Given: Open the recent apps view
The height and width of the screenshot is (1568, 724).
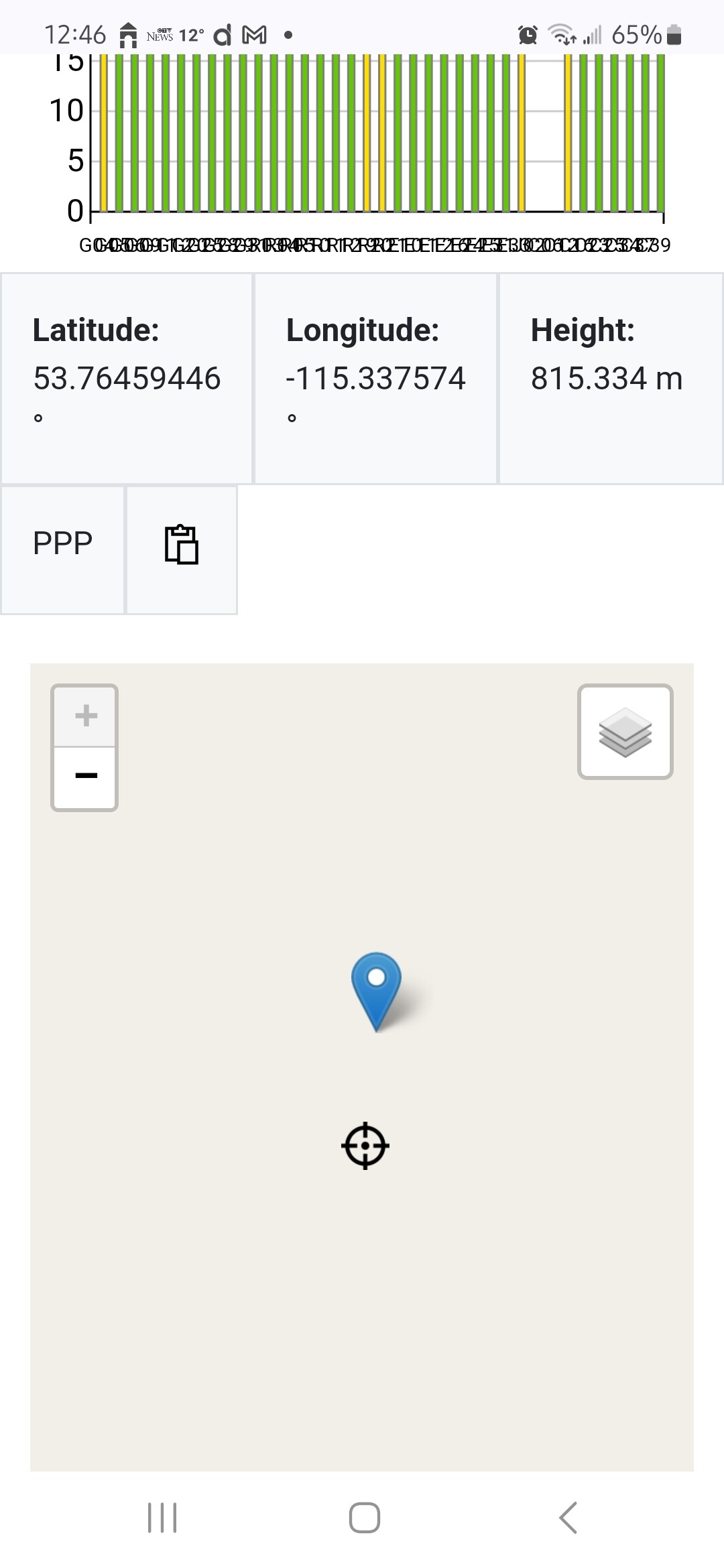Looking at the screenshot, I should pos(162,1518).
